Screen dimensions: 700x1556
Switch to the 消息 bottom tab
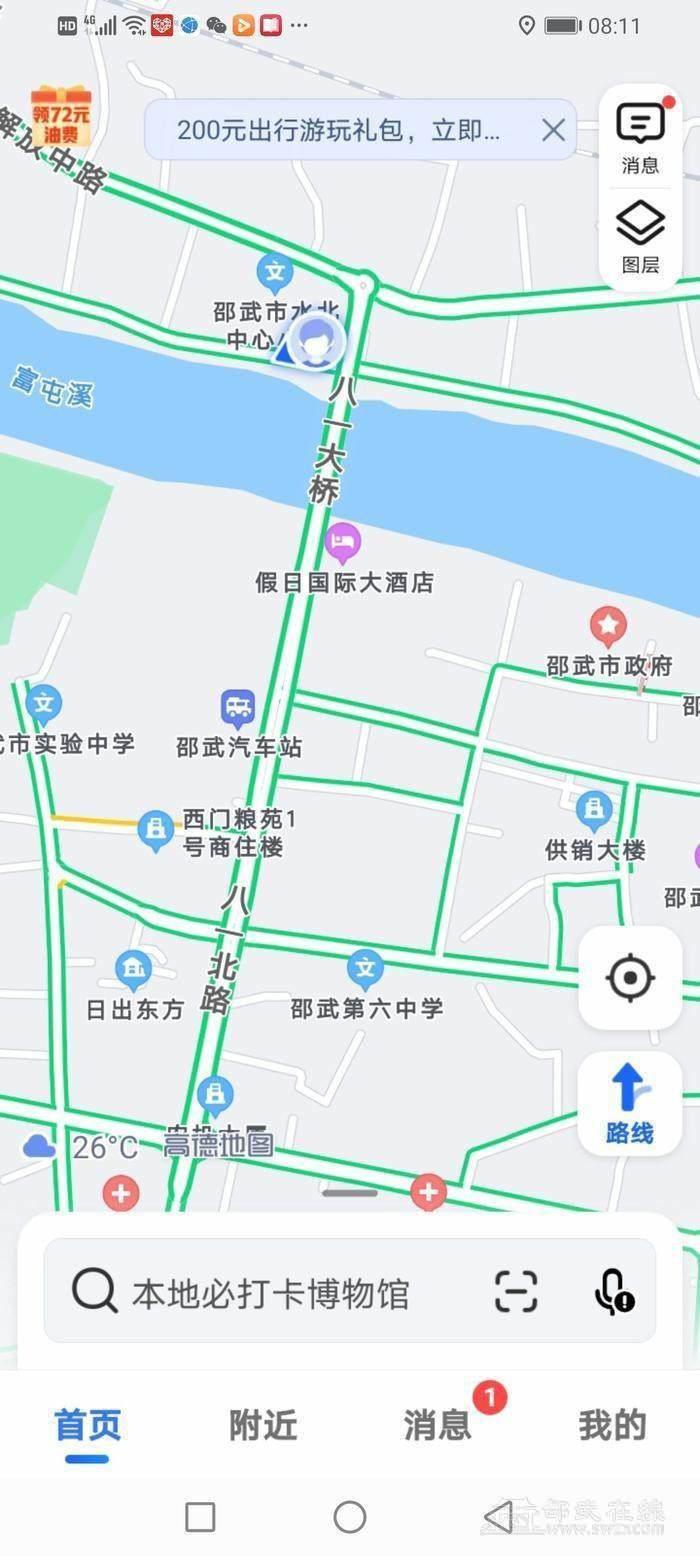click(437, 1425)
